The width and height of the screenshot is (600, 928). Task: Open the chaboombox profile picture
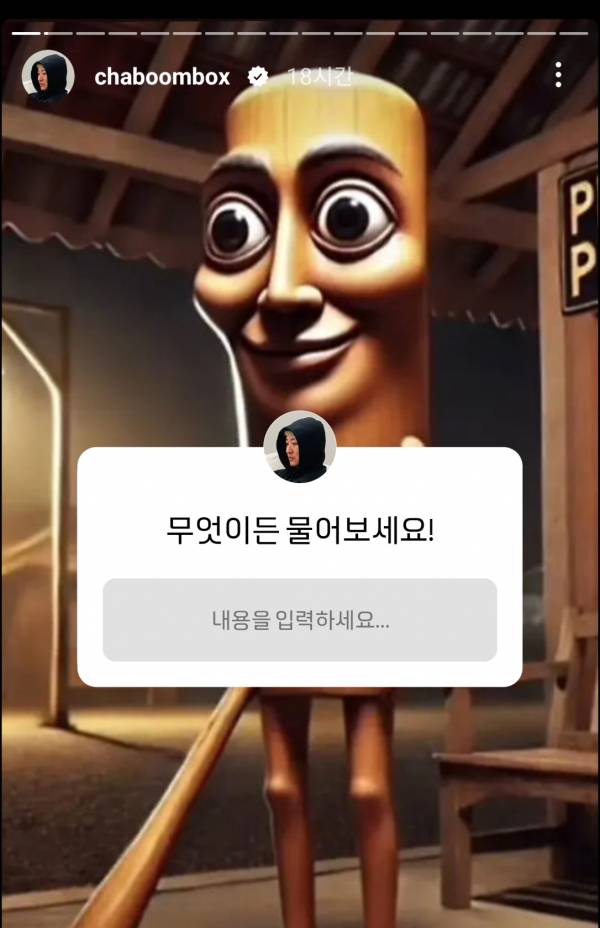47,77
